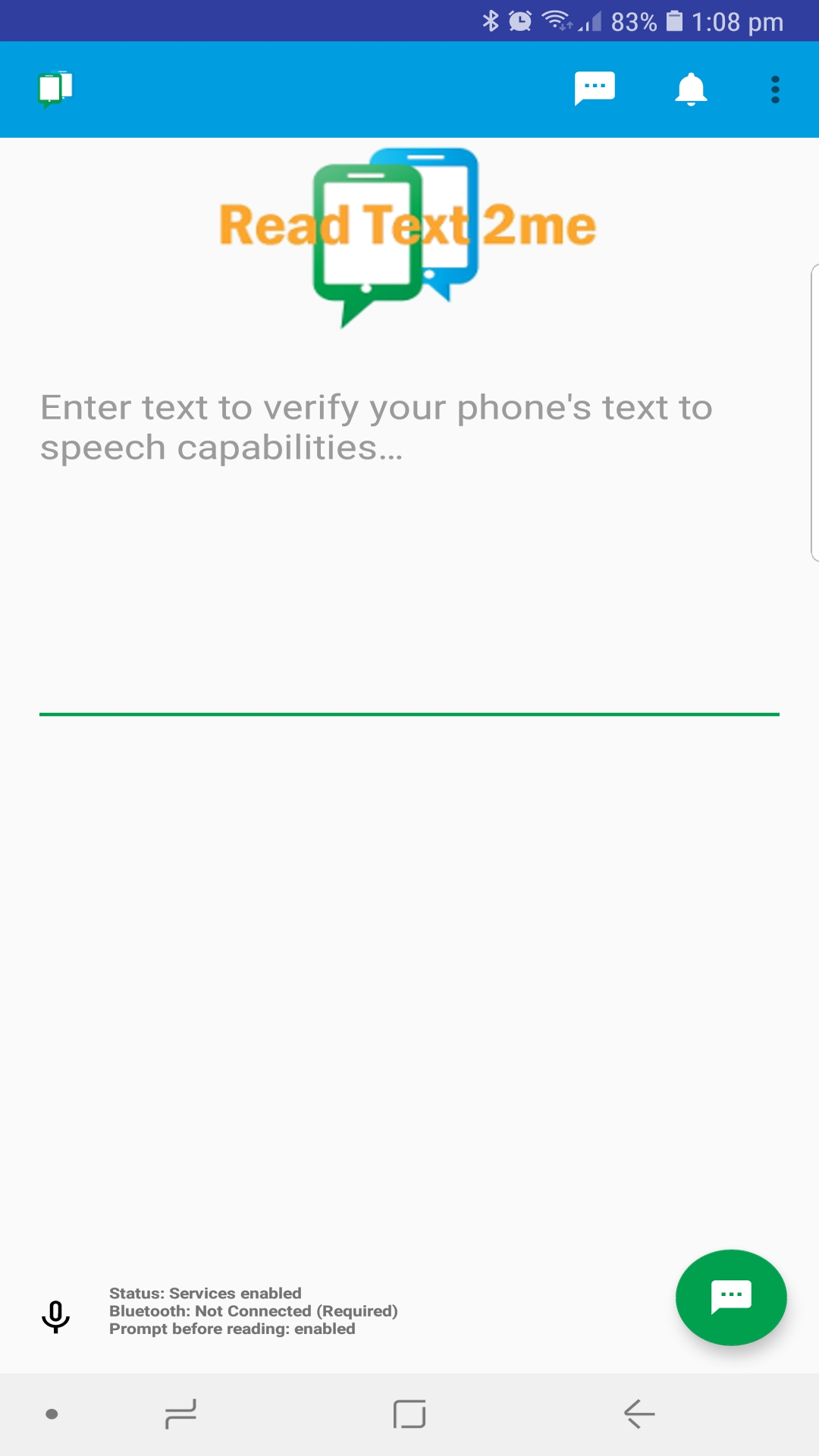Tap the microphone icon
The width and height of the screenshot is (819, 1456).
(x=55, y=1316)
